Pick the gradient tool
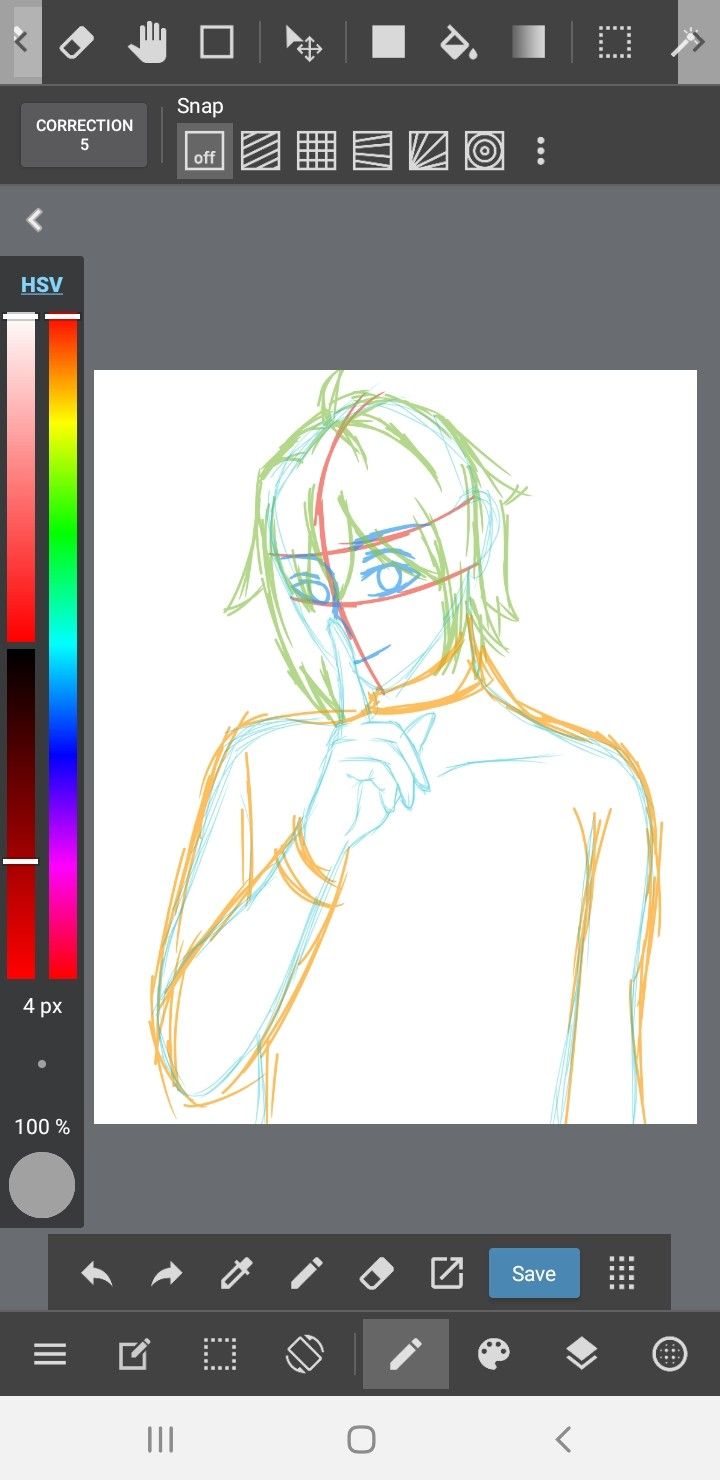 tap(528, 42)
